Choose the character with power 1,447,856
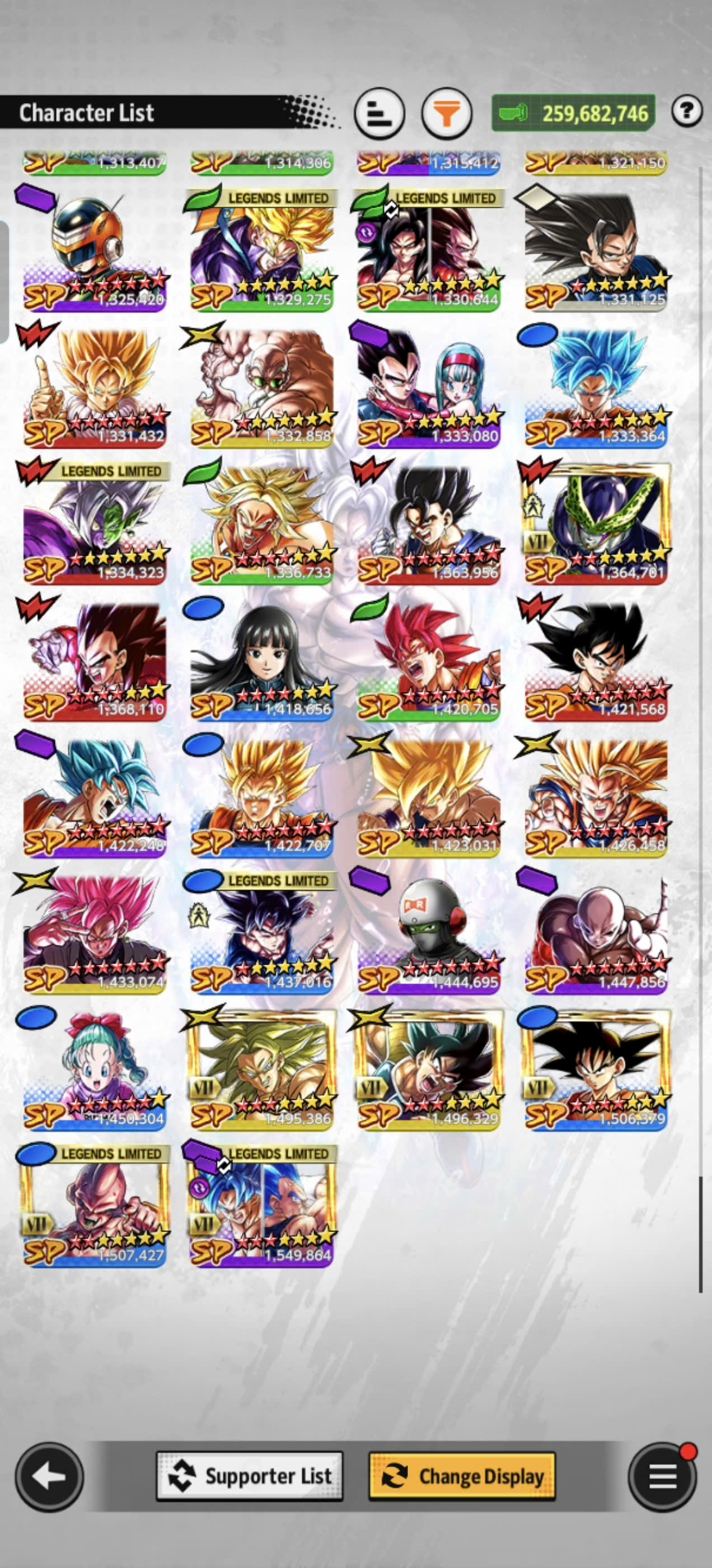Image resolution: width=712 pixels, height=1568 pixels. coord(596,934)
